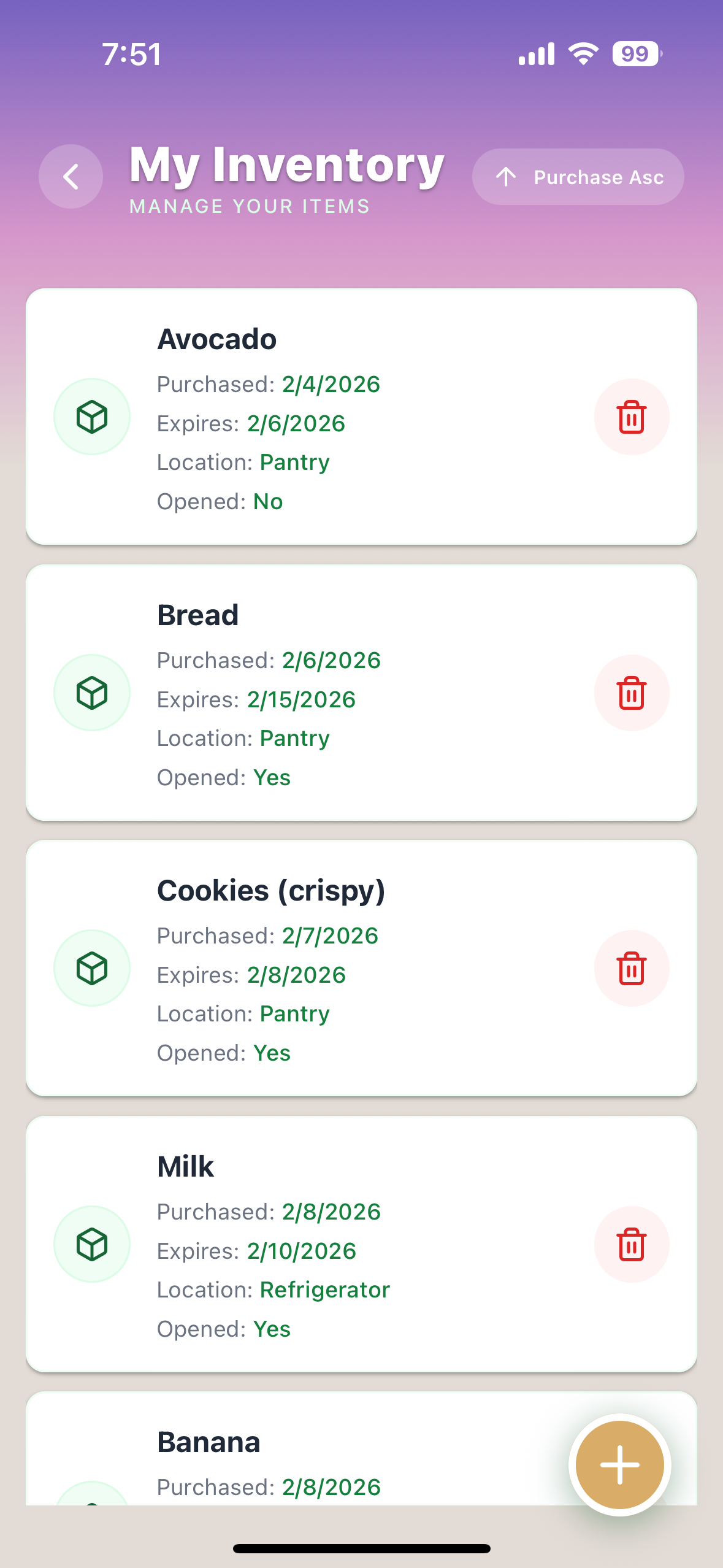The height and width of the screenshot is (1568, 723).
Task: Delete the Milk item
Action: coord(631,1245)
